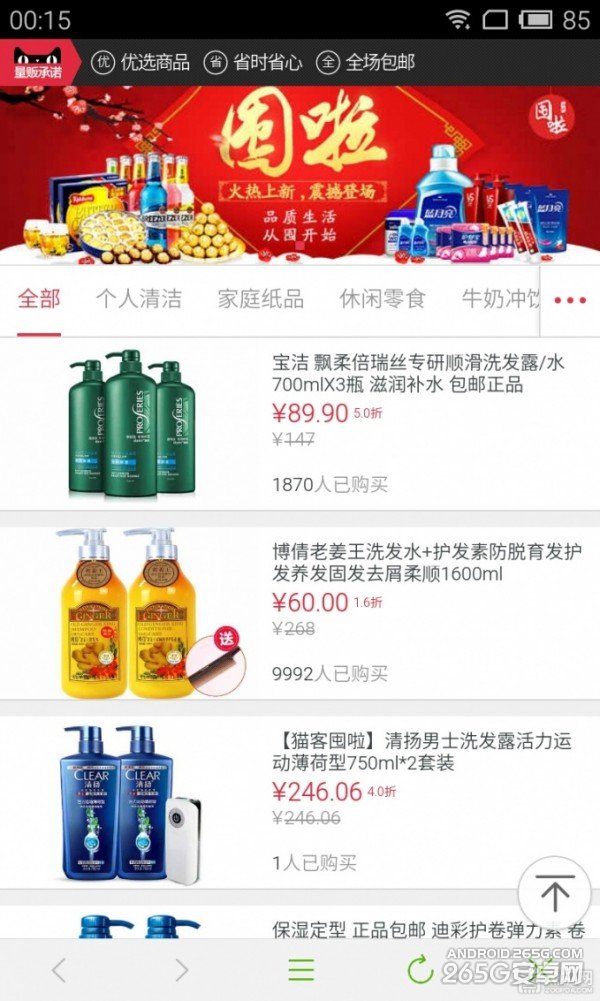The height and width of the screenshot is (1001, 600).
Task: Switch to the 牛奶冲饮 tab
Action: 500,299
